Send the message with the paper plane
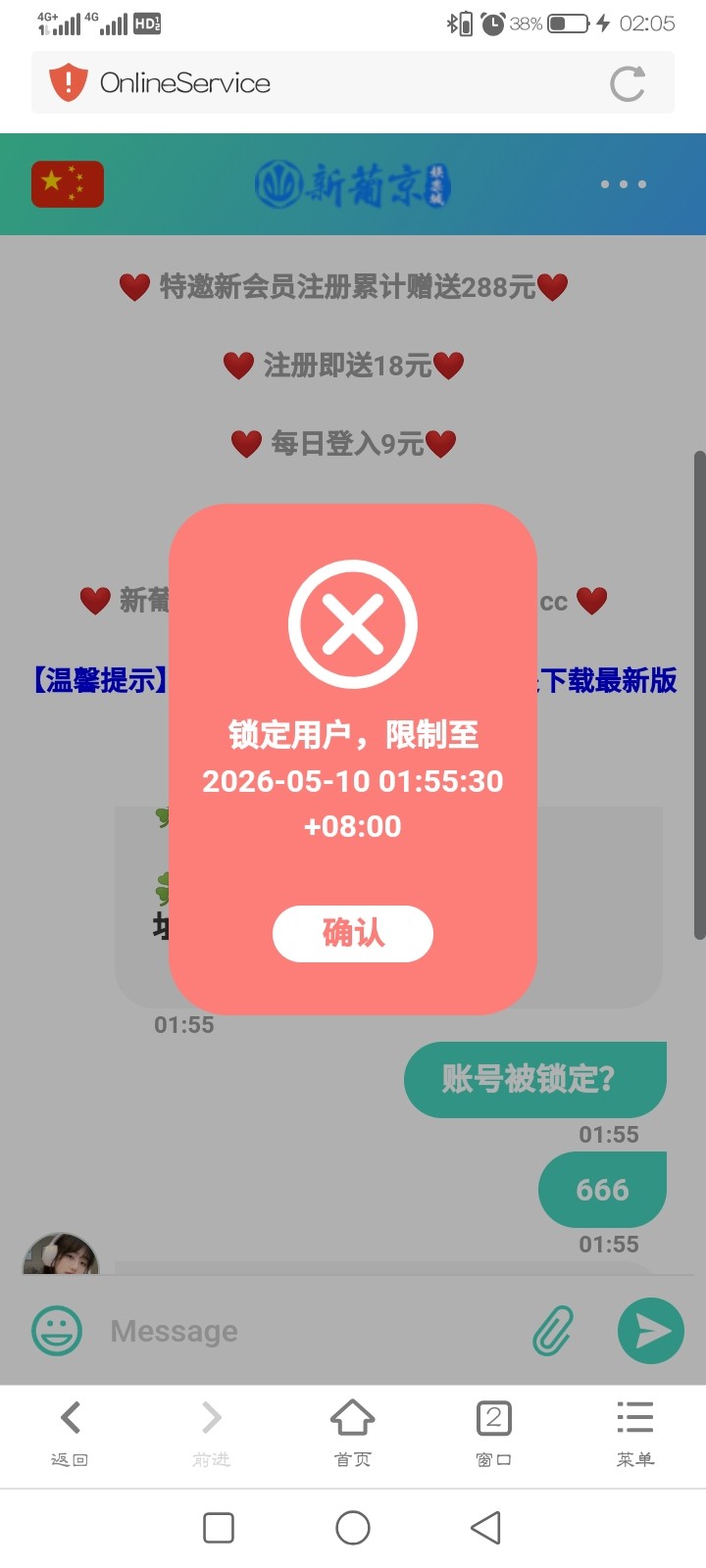 pos(651,1331)
